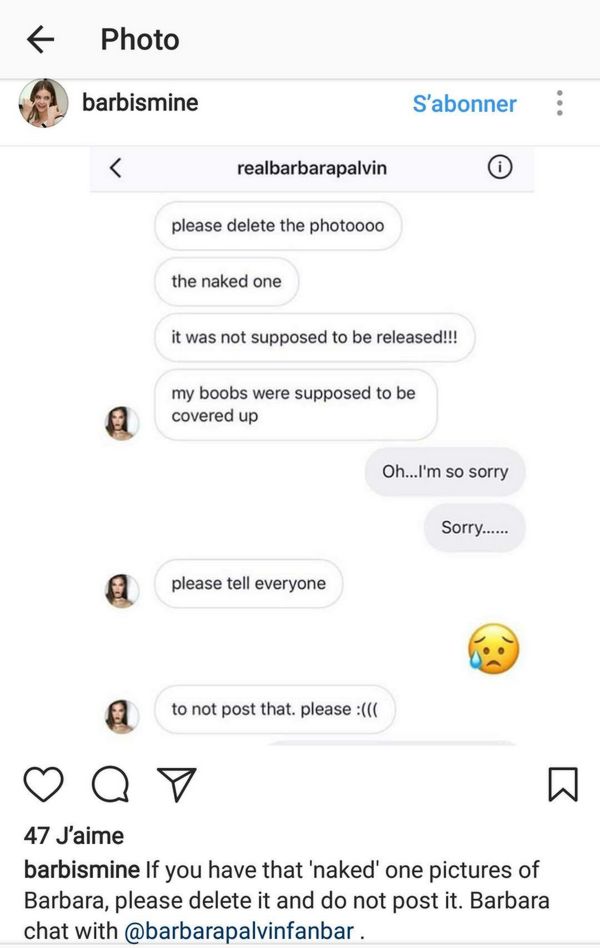Open the post overflow menu

[559, 104]
